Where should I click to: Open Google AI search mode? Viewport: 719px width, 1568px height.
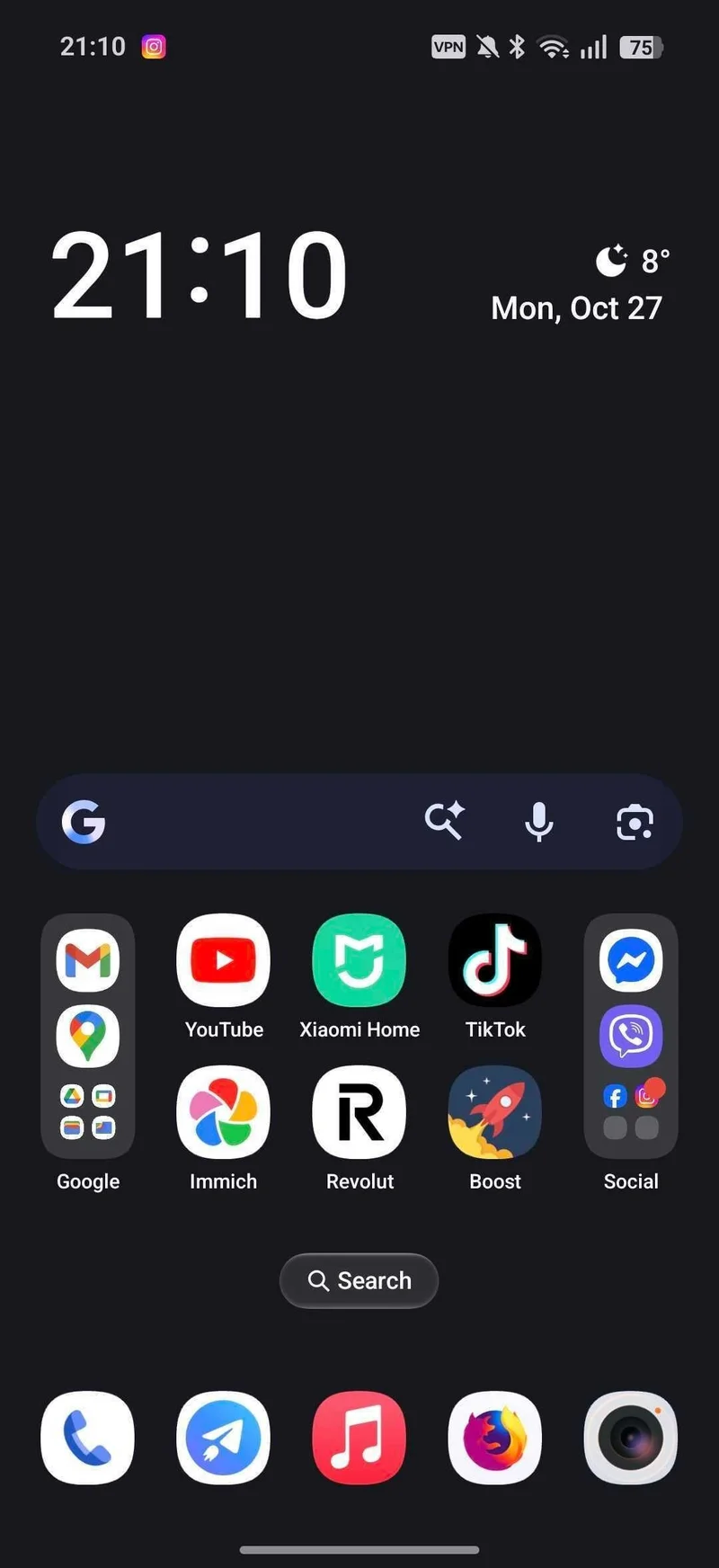pyautogui.click(x=444, y=821)
